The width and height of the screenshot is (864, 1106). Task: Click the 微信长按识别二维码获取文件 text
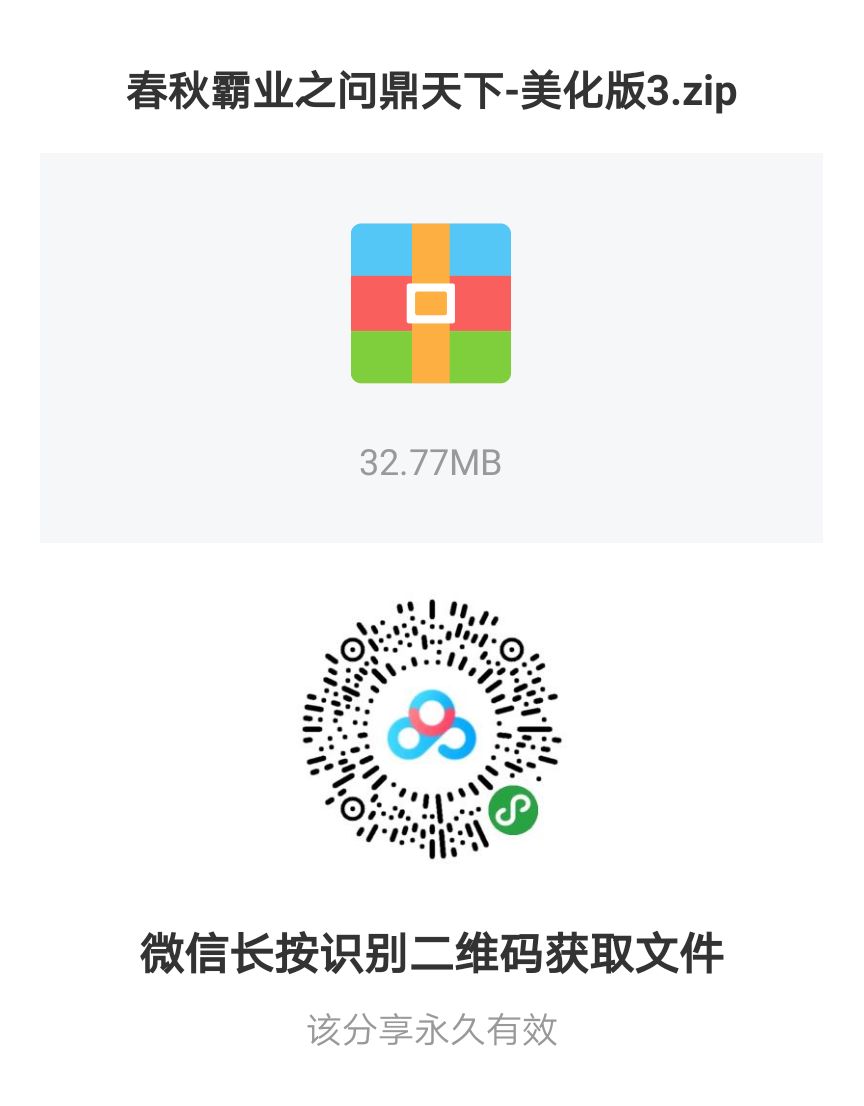430,955
